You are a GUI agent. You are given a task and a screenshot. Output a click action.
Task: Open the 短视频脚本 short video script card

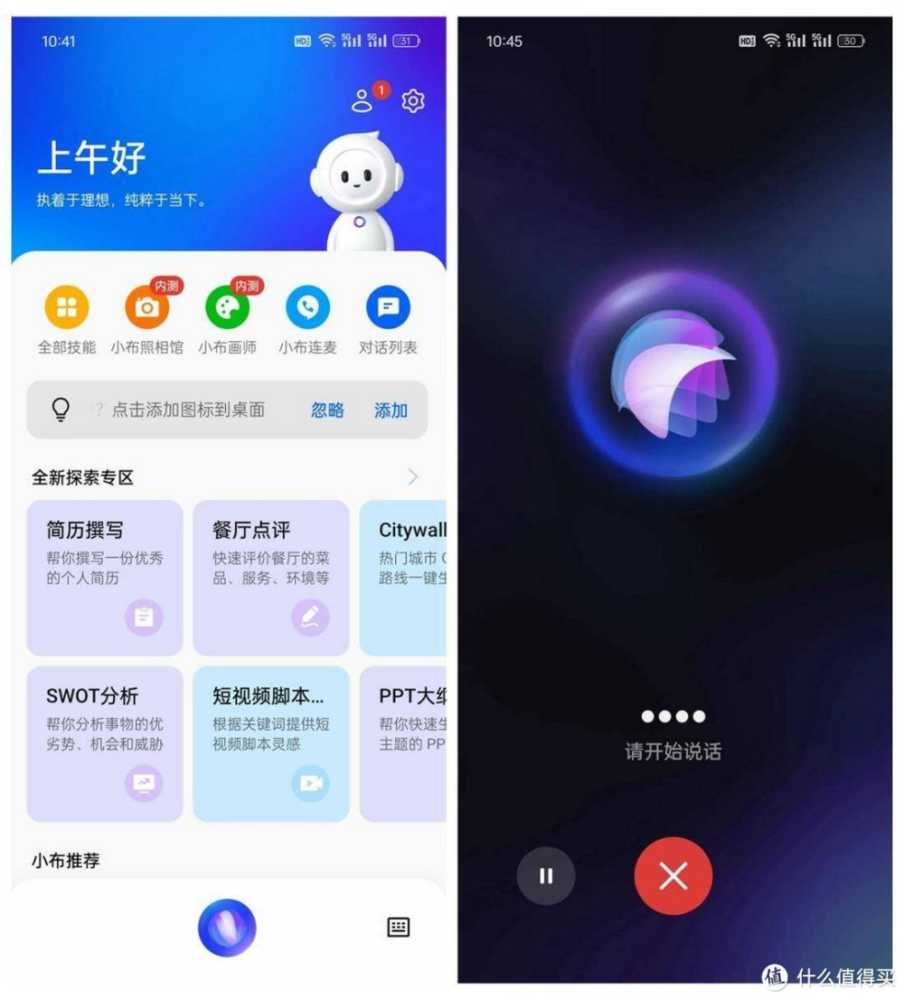(x=272, y=744)
